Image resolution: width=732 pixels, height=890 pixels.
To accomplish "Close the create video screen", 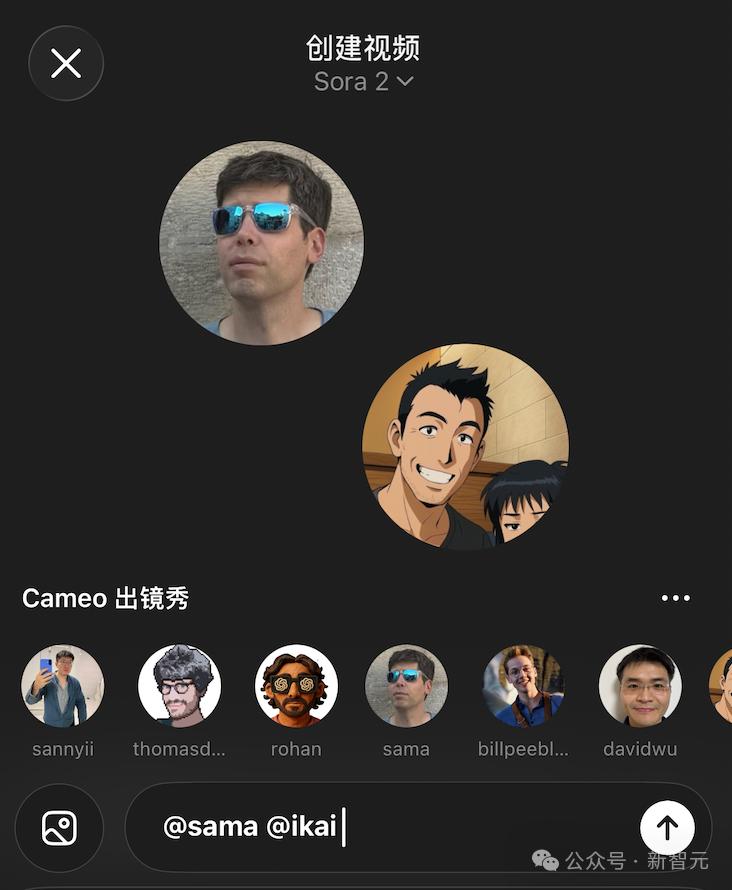I will pos(66,65).
